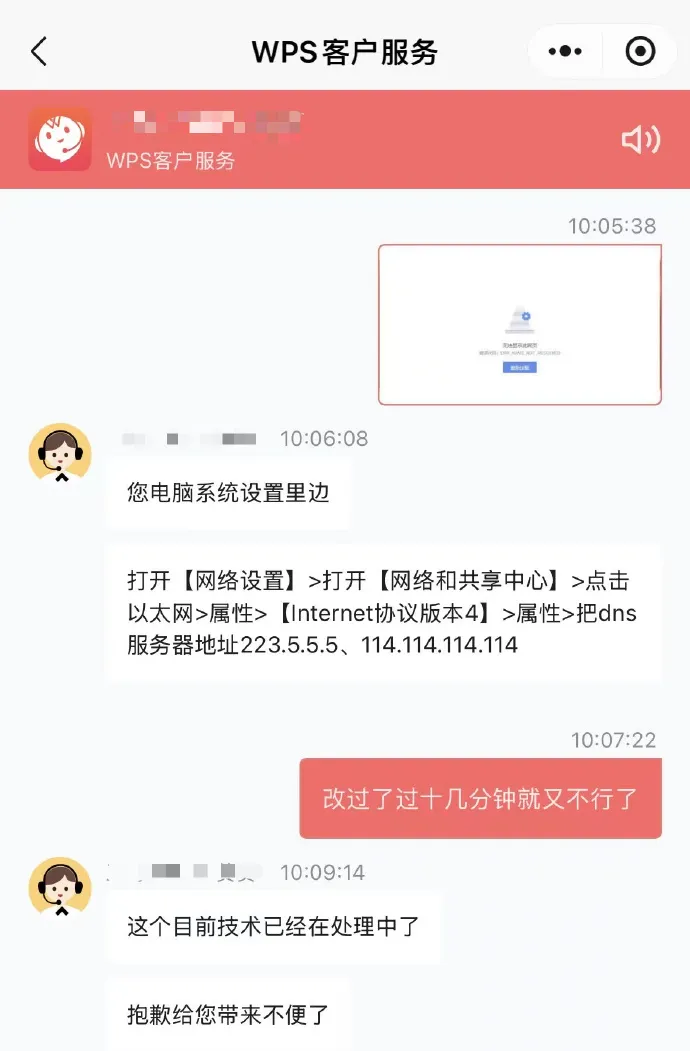Go back from WPS客户服务 chat
Image resolution: width=690 pixels, height=1051 pixels.
[x=39, y=52]
